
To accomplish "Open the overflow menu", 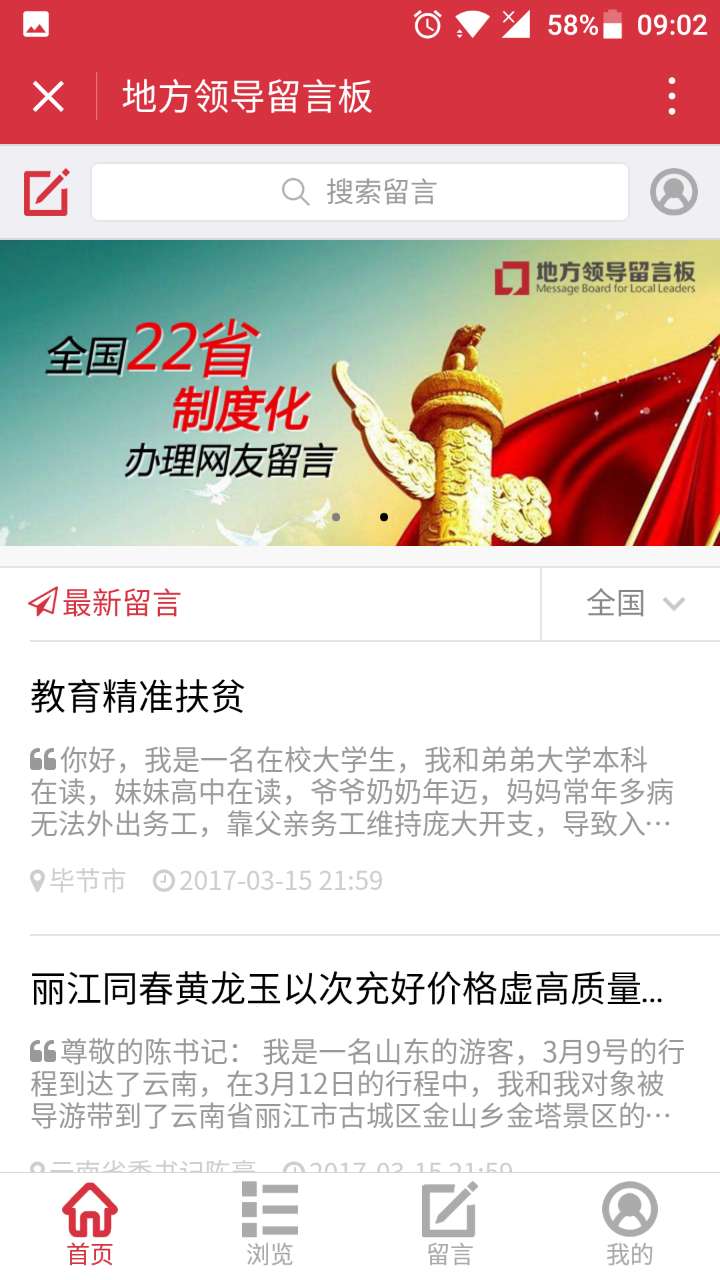I will pyautogui.click(x=672, y=97).
